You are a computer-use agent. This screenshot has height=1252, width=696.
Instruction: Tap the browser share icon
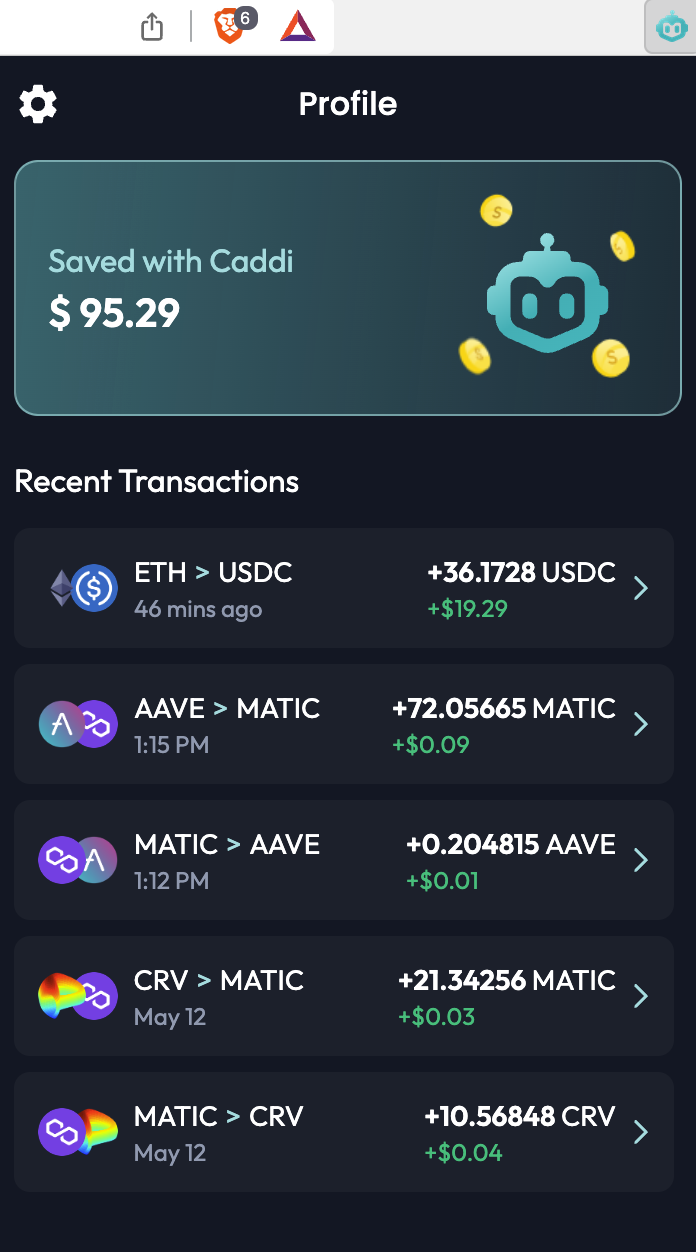(x=152, y=27)
